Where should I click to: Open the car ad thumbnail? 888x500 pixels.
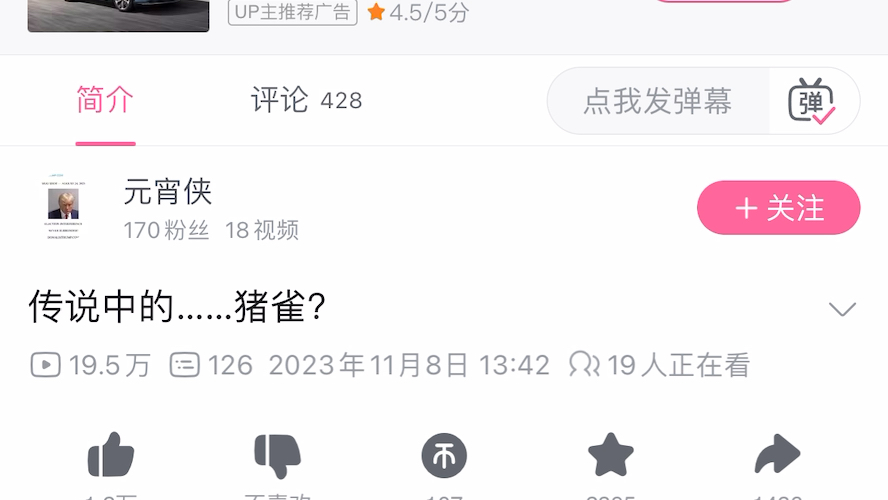pyautogui.click(x=118, y=14)
